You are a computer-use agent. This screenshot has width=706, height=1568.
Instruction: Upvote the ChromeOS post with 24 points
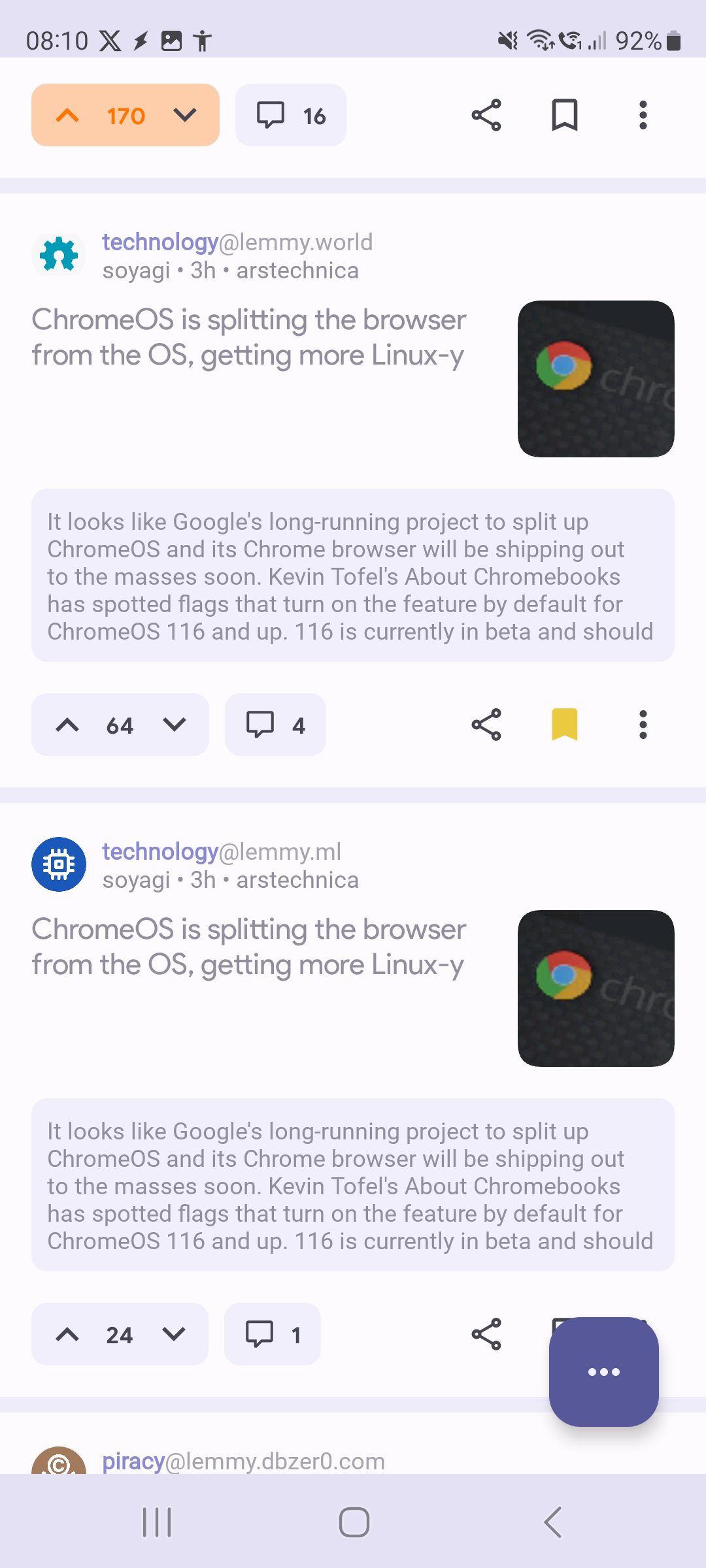click(x=67, y=1334)
